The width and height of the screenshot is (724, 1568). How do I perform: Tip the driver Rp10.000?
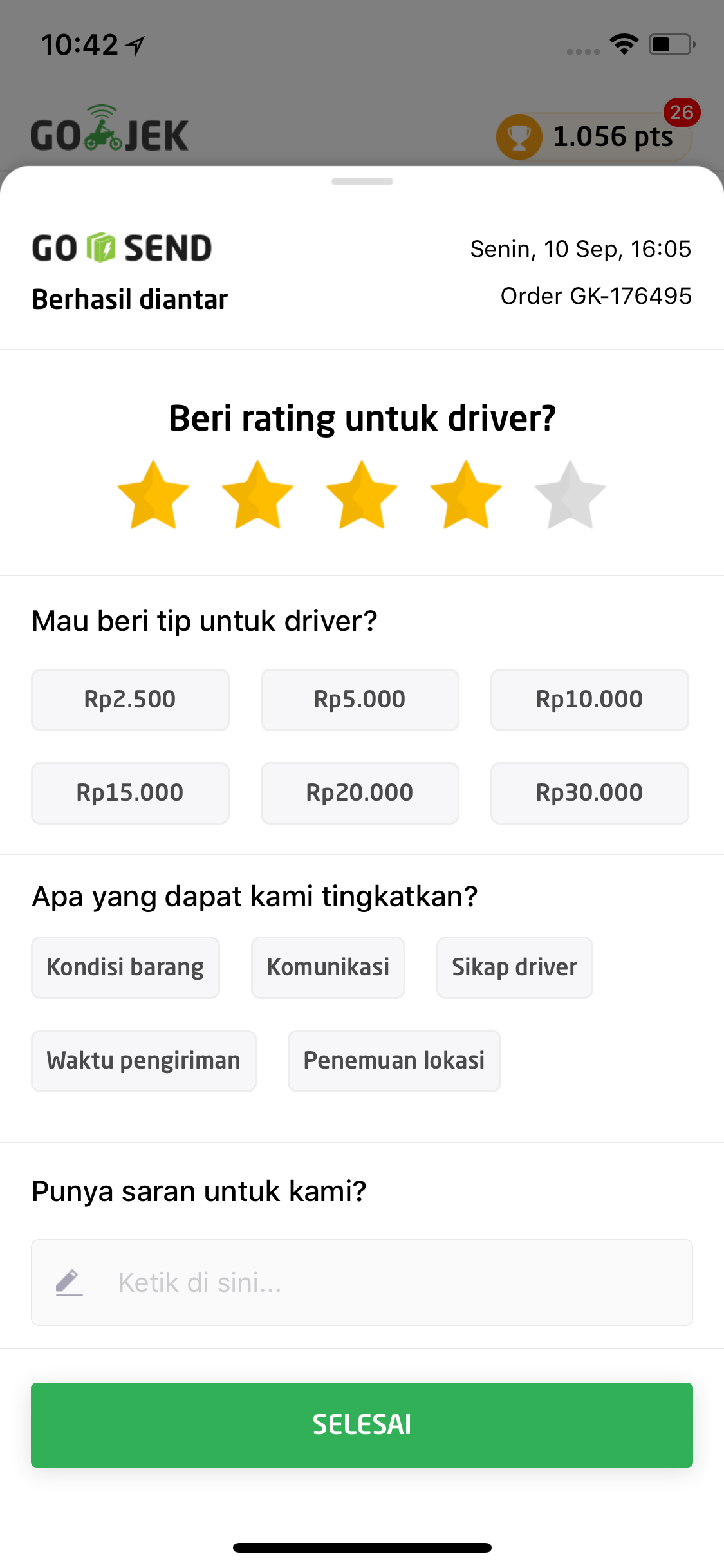coord(589,700)
